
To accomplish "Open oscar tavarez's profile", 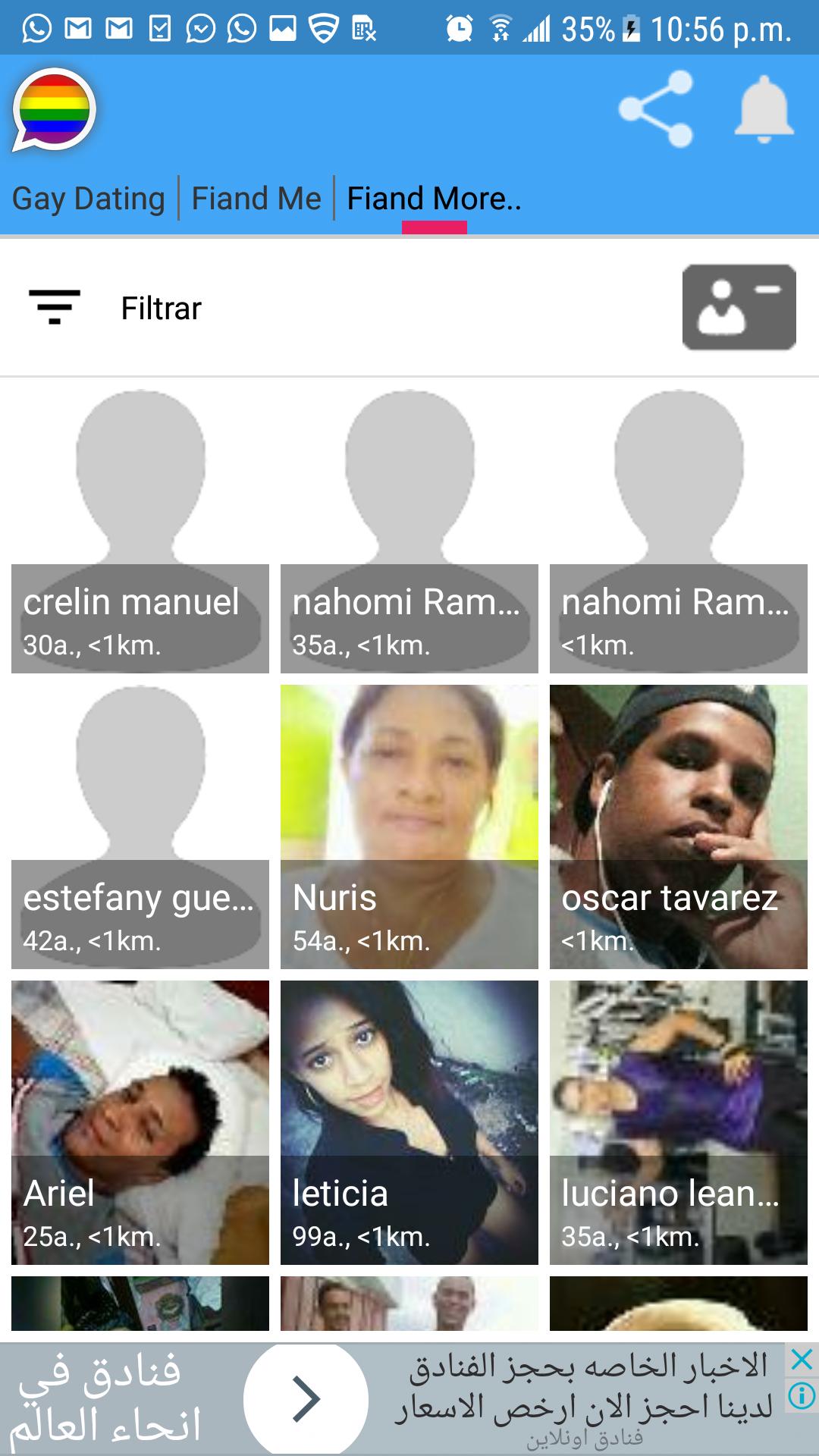I will [x=679, y=827].
